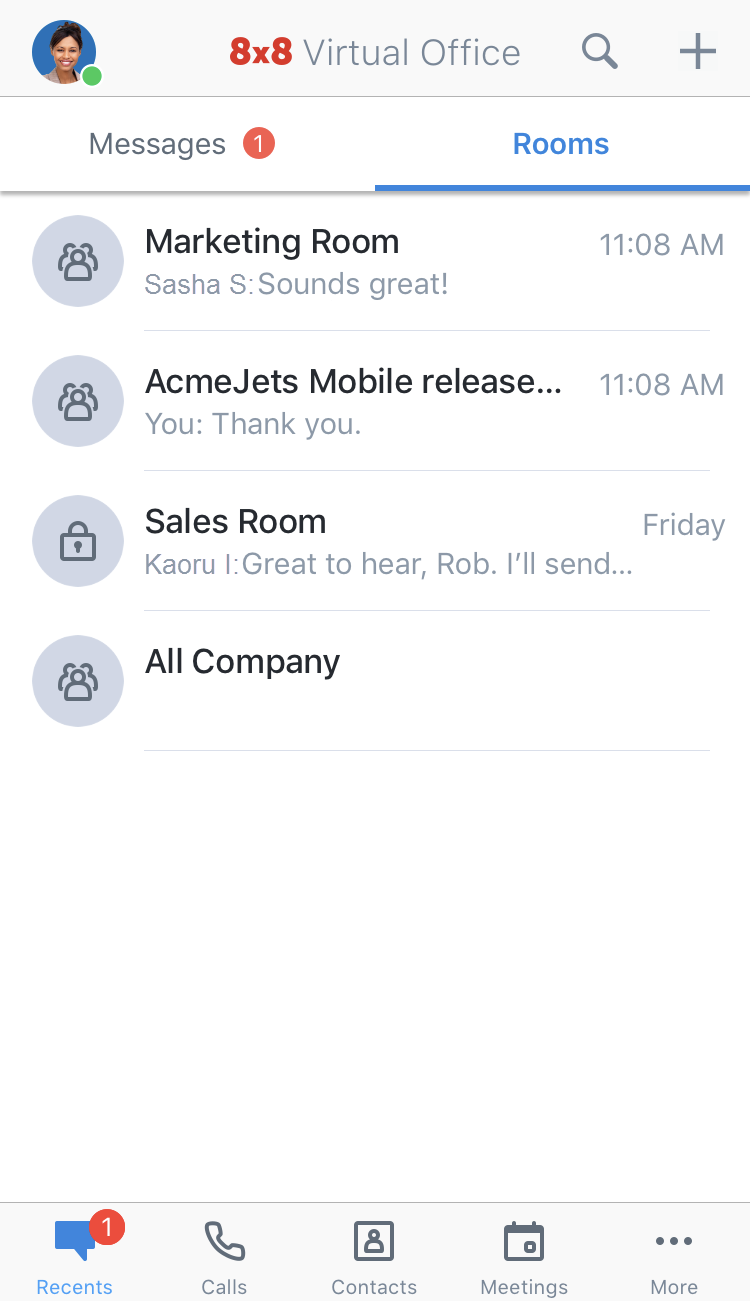View the Meetings tab

(524, 1254)
